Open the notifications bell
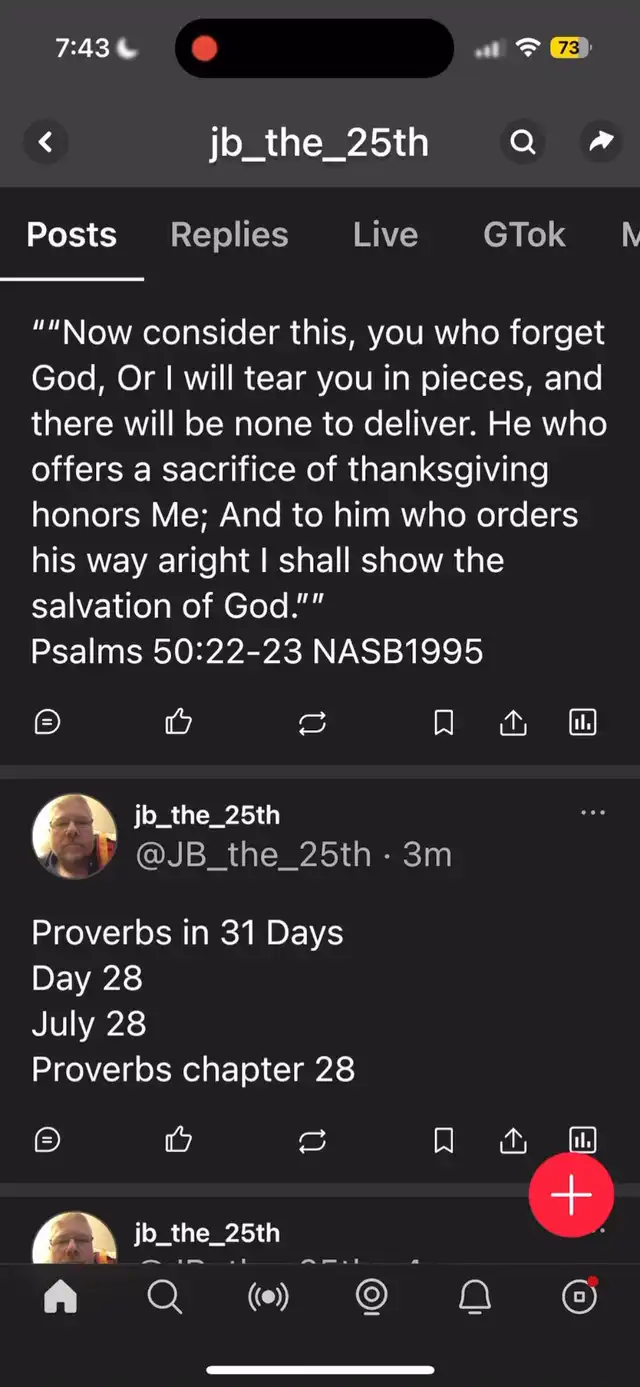Image resolution: width=640 pixels, height=1387 pixels. click(475, 1297)
